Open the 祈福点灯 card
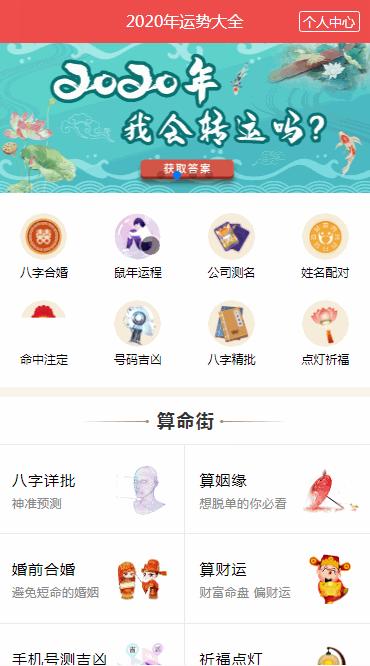 [277, 645]
